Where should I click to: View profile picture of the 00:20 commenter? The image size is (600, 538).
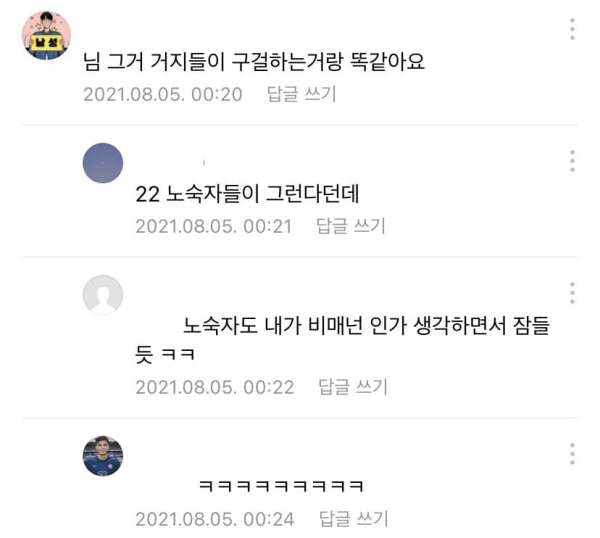45,36
